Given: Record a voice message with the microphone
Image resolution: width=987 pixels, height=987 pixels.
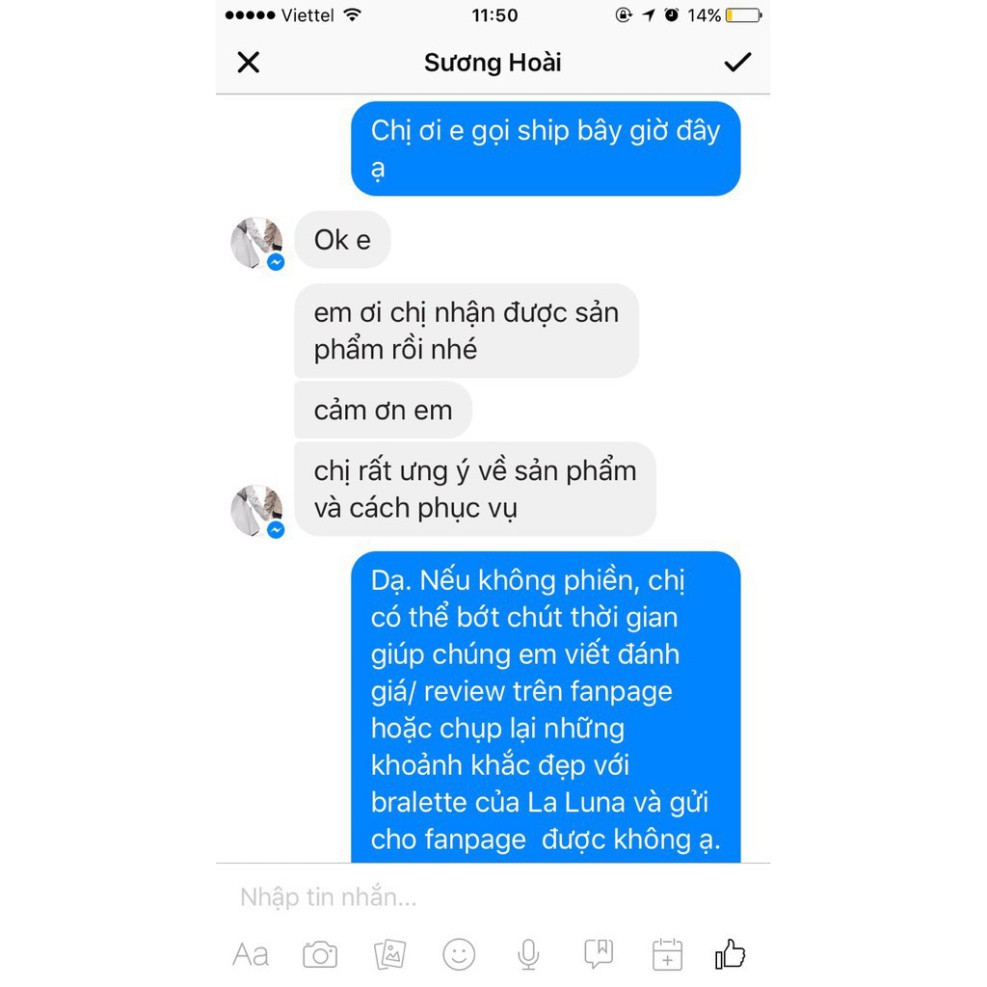Looking at the screenshot, I should pyautogui.click(x=528, y=955).
